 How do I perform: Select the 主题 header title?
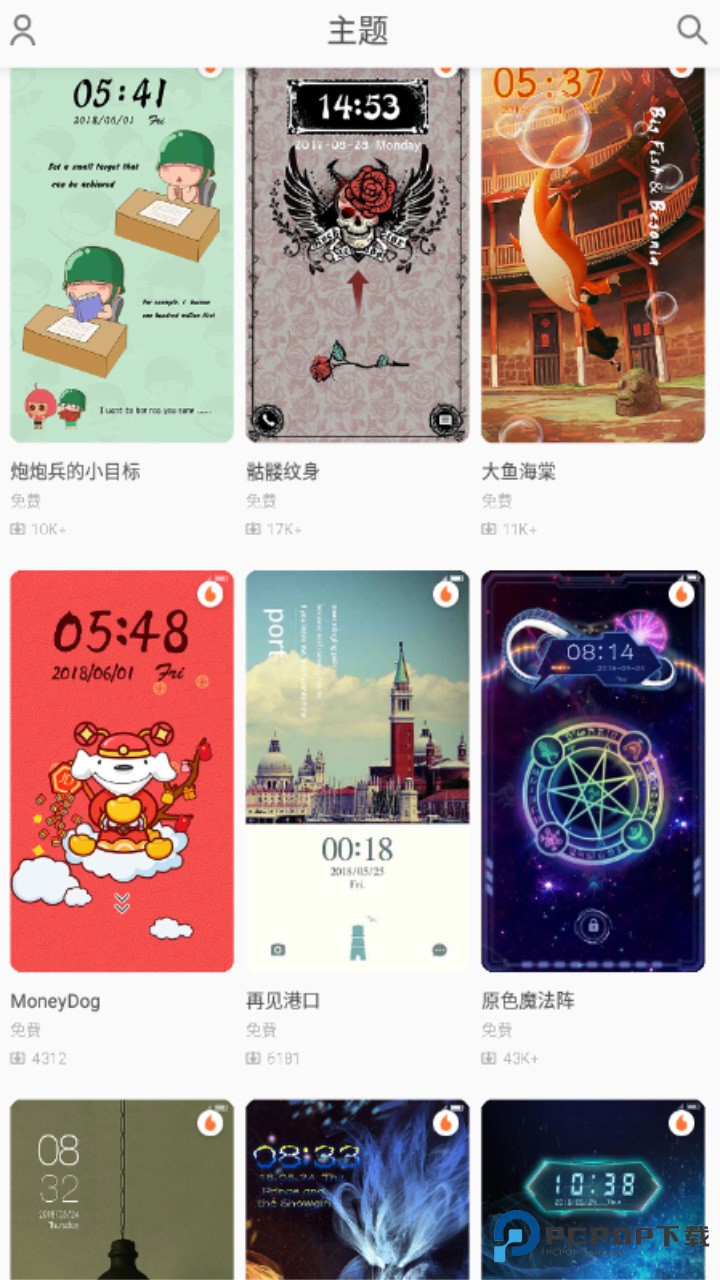[360, 30]
